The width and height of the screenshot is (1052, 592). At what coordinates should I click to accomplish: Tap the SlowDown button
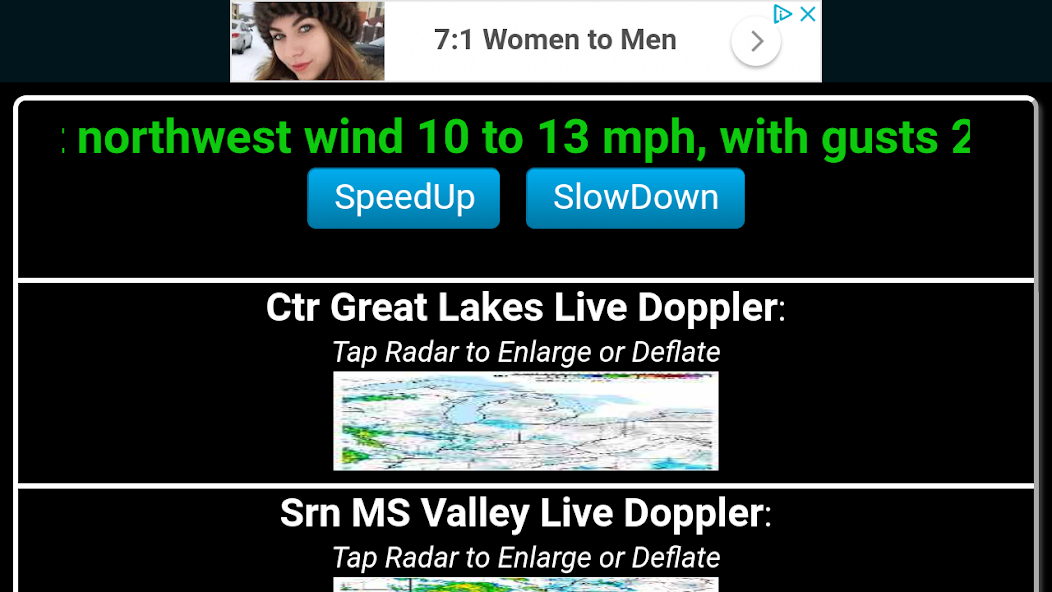click(x=635, y=198)
